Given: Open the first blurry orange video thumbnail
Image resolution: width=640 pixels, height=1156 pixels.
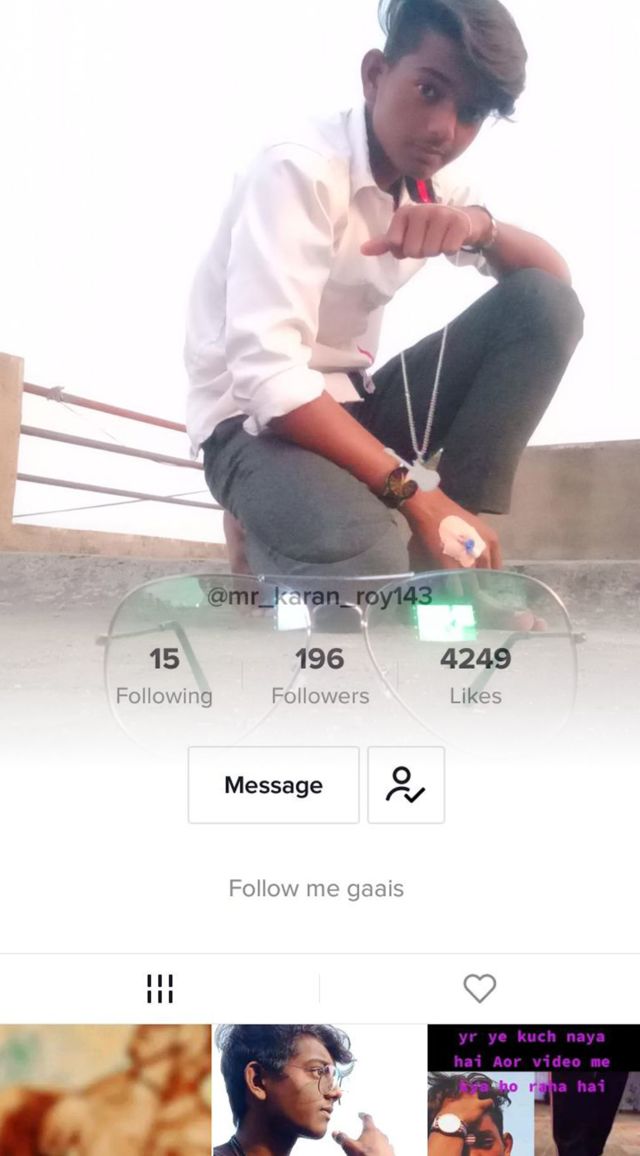Looking at the screenshot, I should point(105,1090).
